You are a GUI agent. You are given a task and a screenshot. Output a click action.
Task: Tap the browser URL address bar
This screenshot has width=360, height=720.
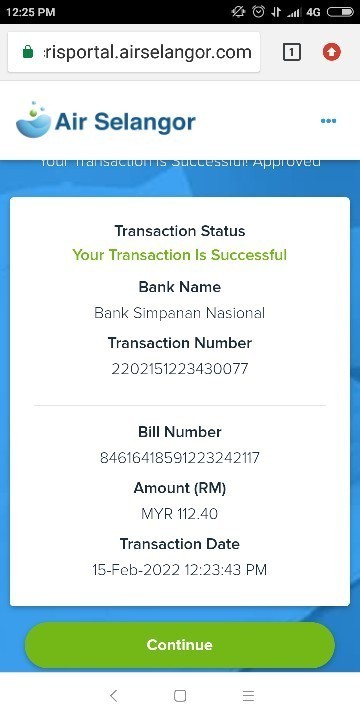[x=134, y=52]
